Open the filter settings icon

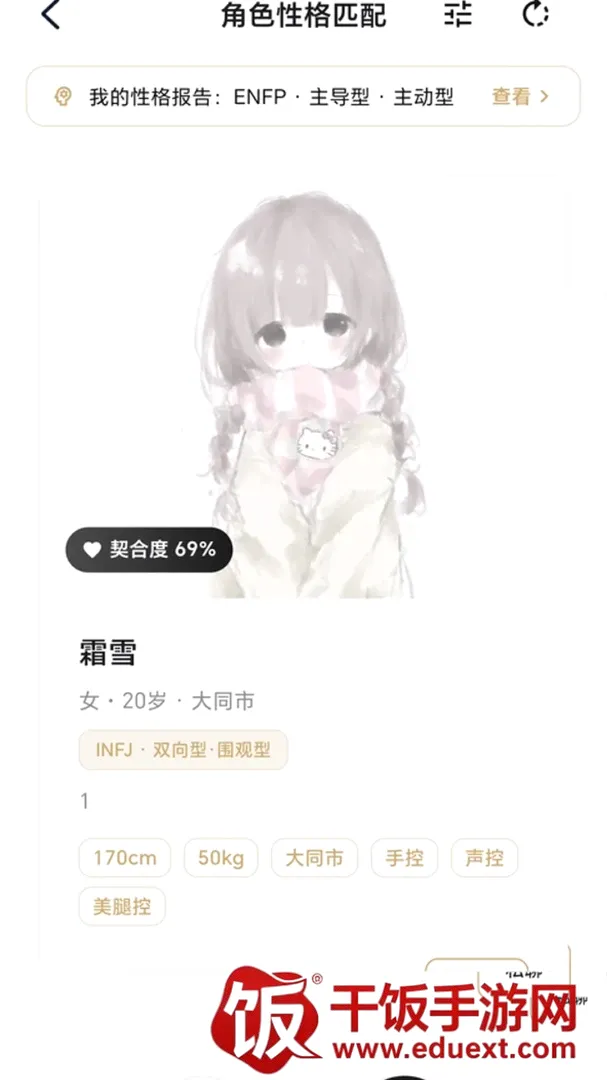458,14
